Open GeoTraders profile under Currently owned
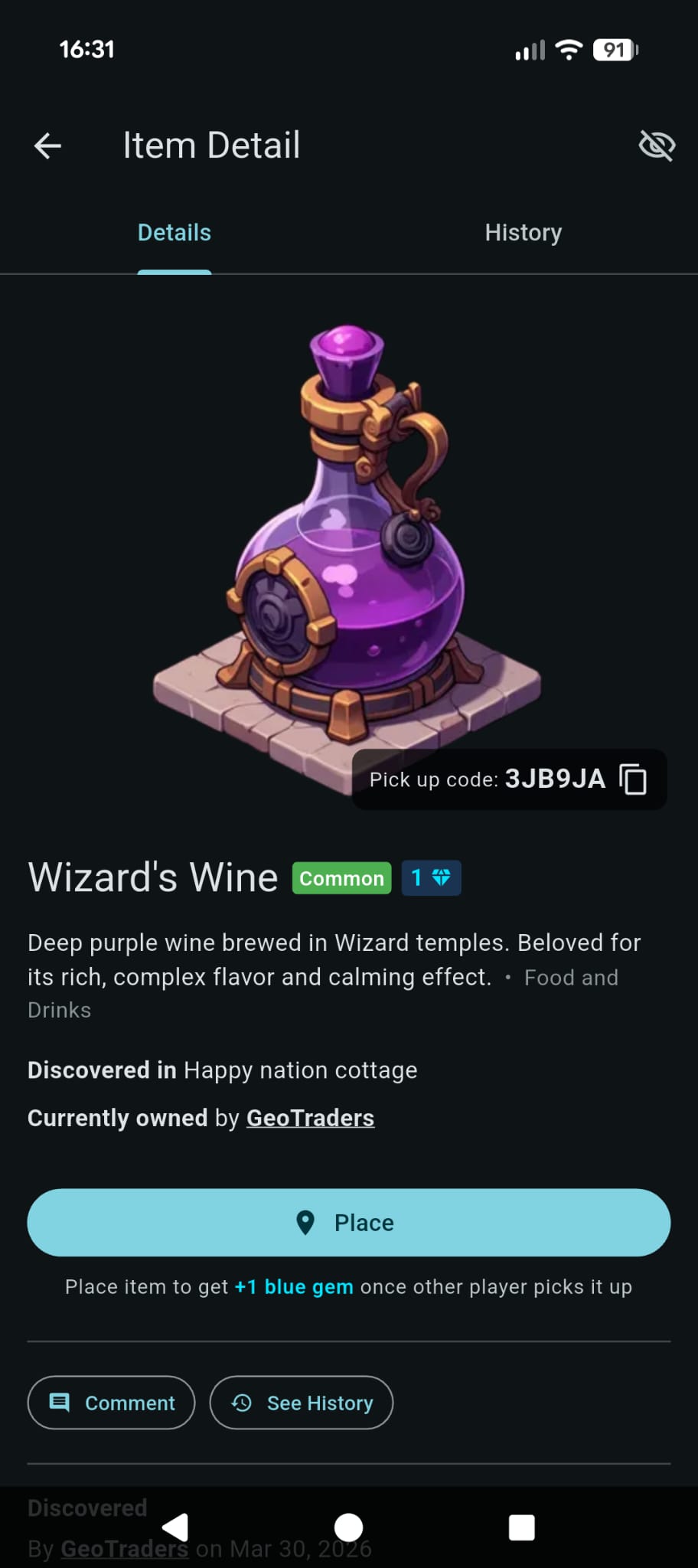Screen dimensions: 698x1568 [x=310, y=1118]
